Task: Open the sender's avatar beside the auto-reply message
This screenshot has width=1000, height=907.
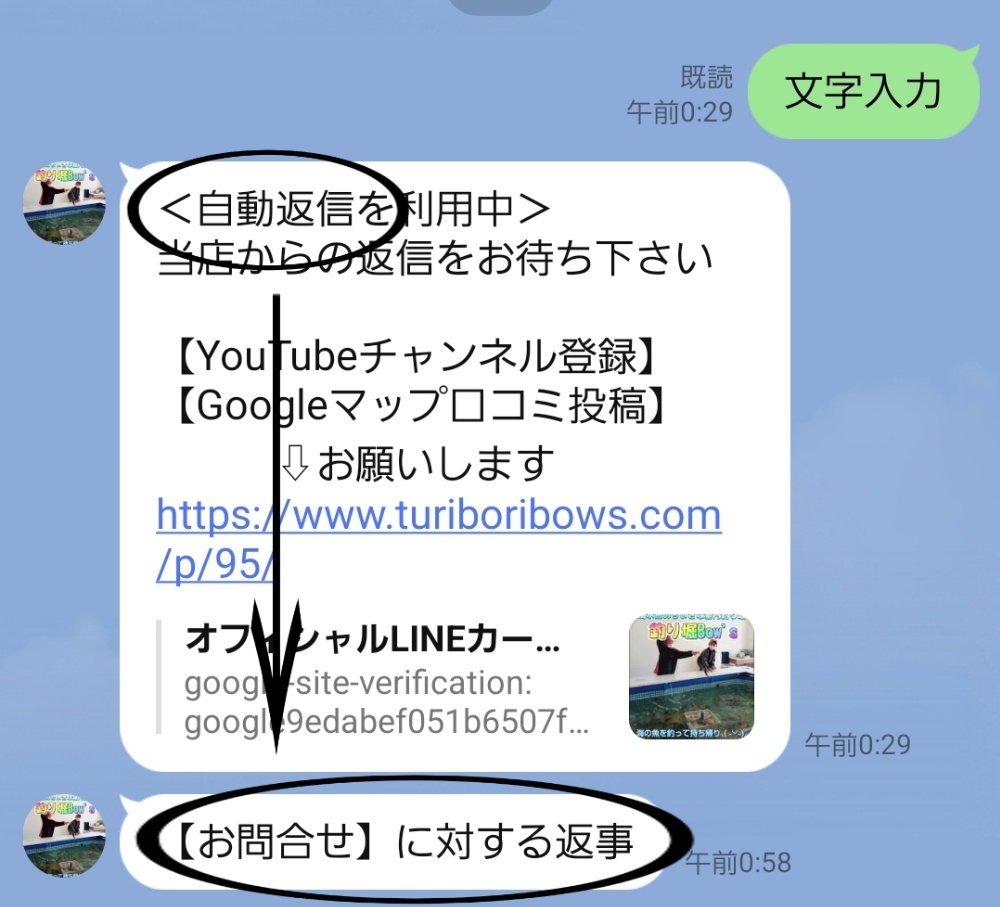Action: 65,202
